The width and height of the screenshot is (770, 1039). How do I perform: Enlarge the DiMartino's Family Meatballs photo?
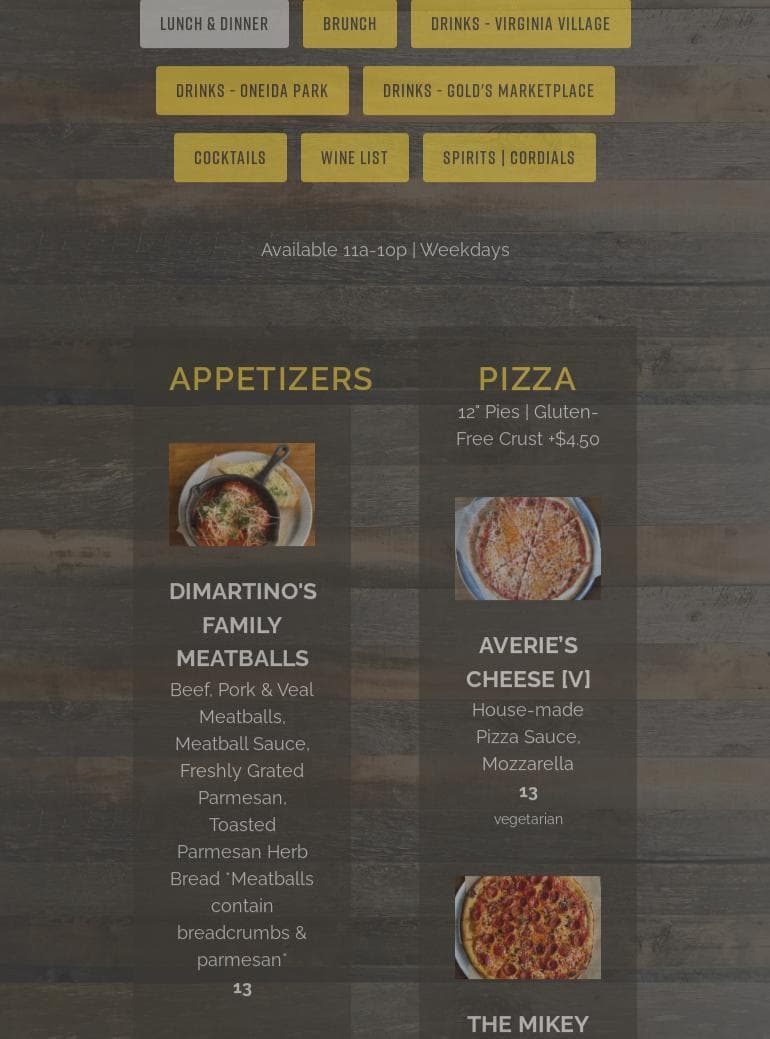tap(242, 495)
